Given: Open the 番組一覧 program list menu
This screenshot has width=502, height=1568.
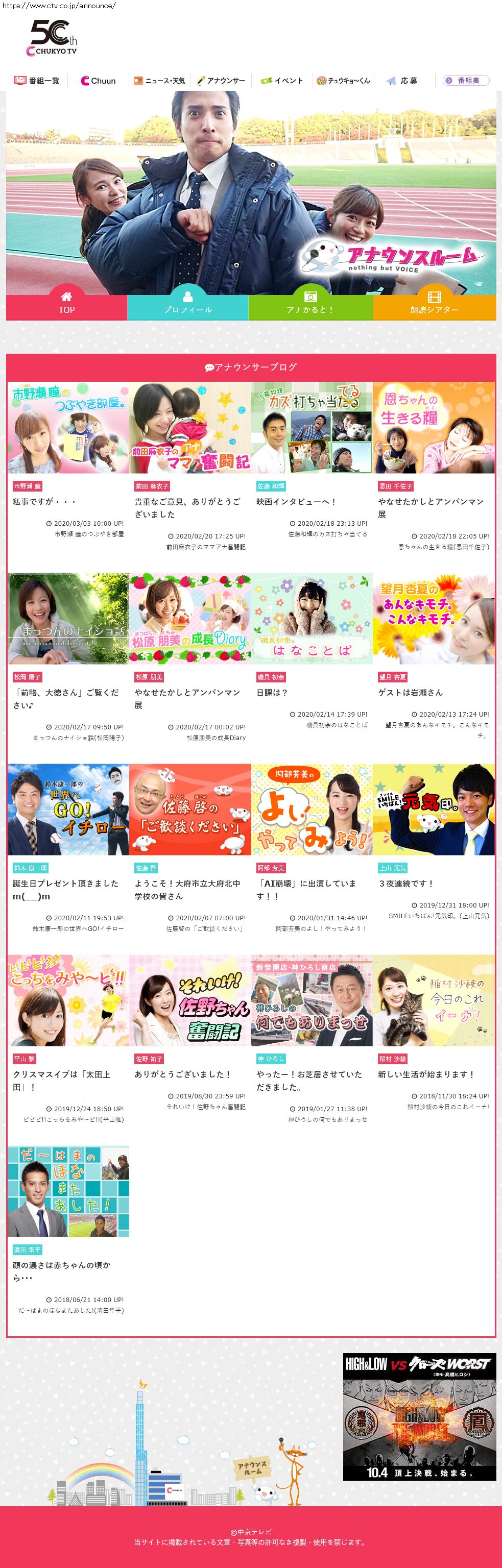Looking at the screenshot, I should pos(37,80).
